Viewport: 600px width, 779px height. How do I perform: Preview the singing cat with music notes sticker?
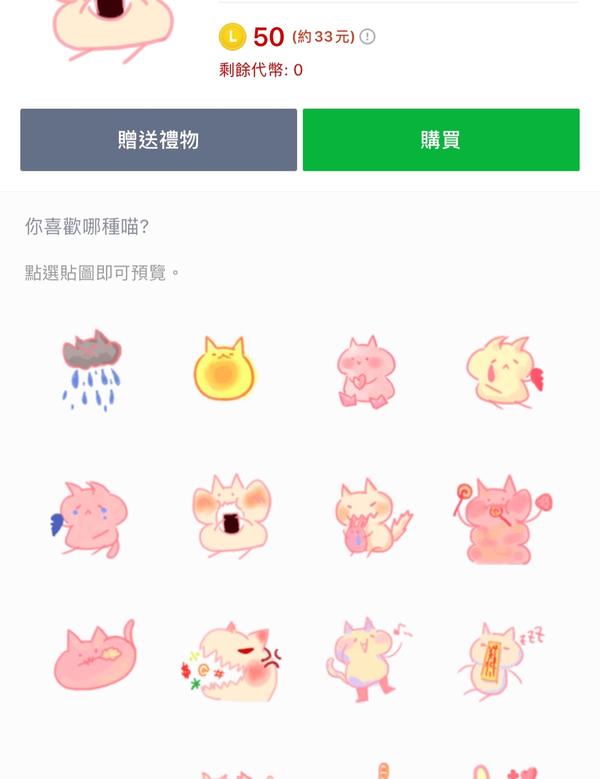[366, 658]
